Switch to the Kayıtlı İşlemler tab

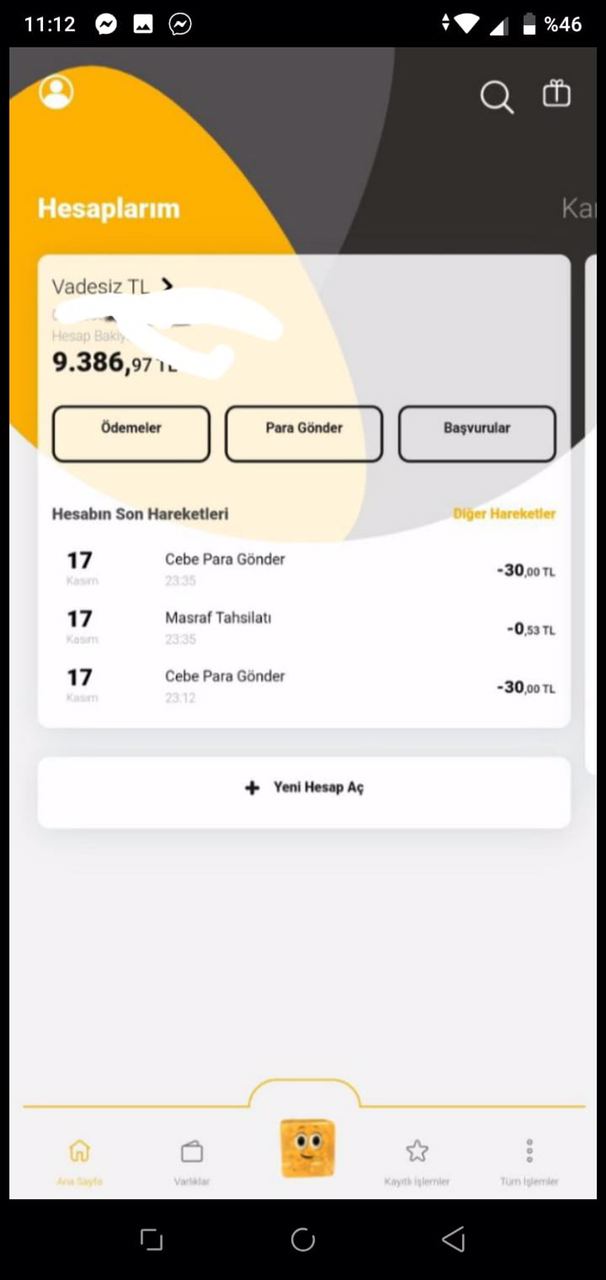click(417, 1161)
